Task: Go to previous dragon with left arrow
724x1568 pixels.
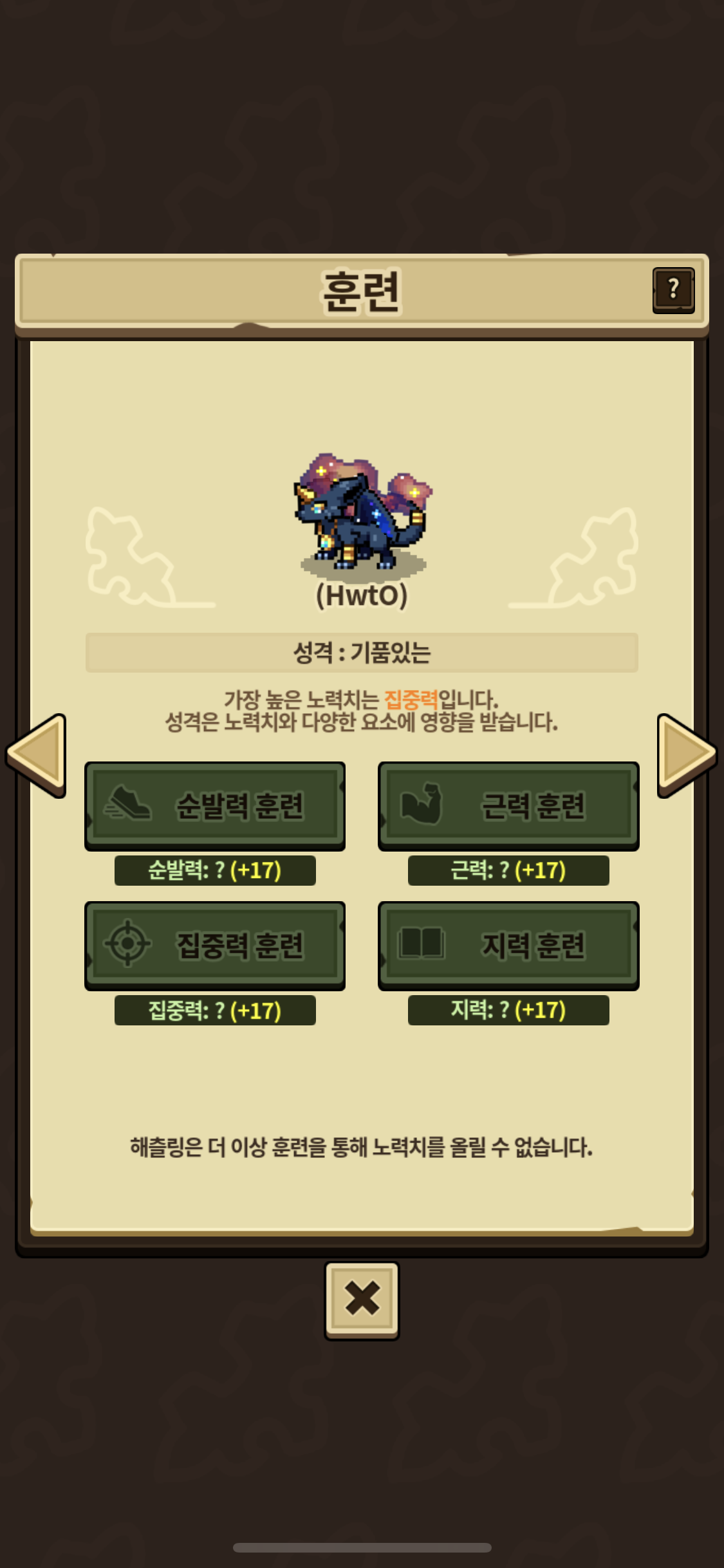Action: 37,755
